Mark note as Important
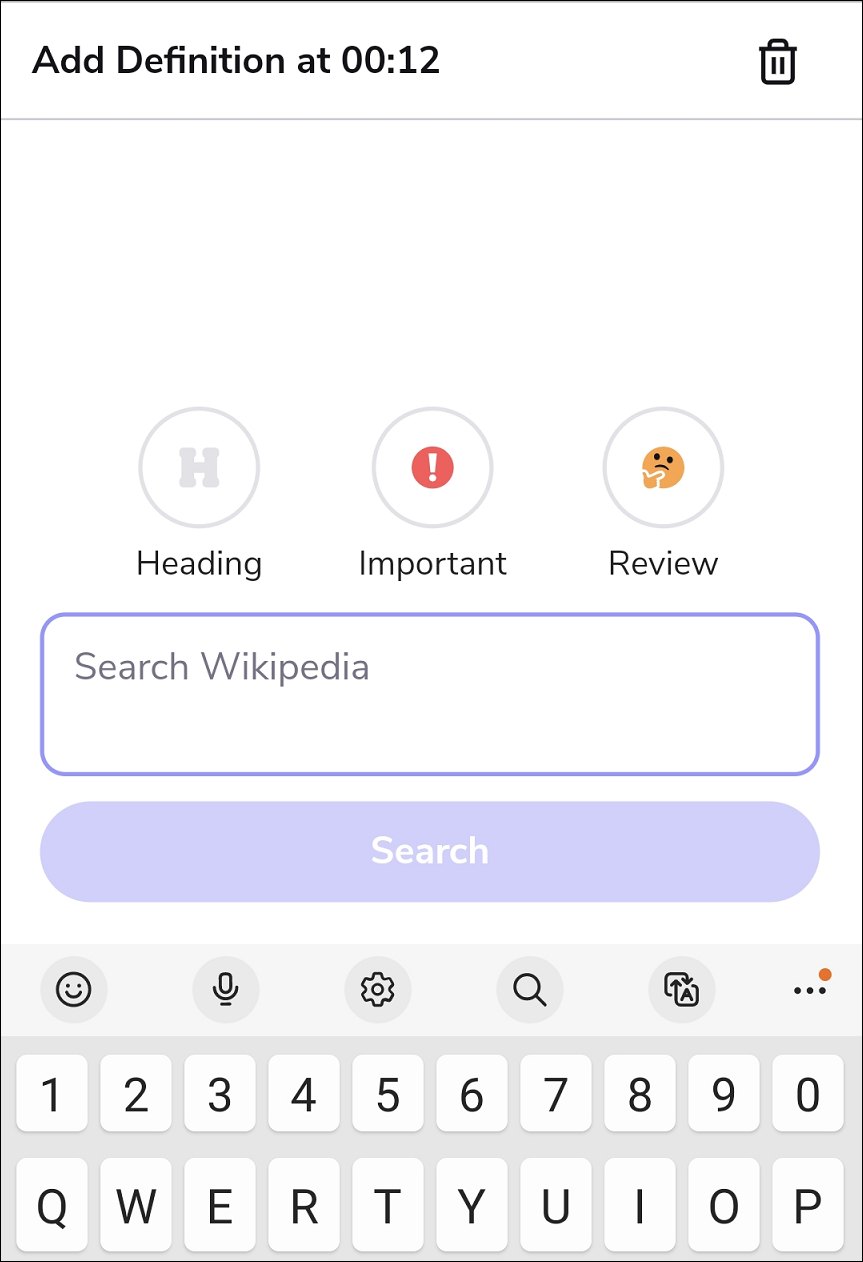The width and height of the screenshot is (863, 1262). pos(432,467)
